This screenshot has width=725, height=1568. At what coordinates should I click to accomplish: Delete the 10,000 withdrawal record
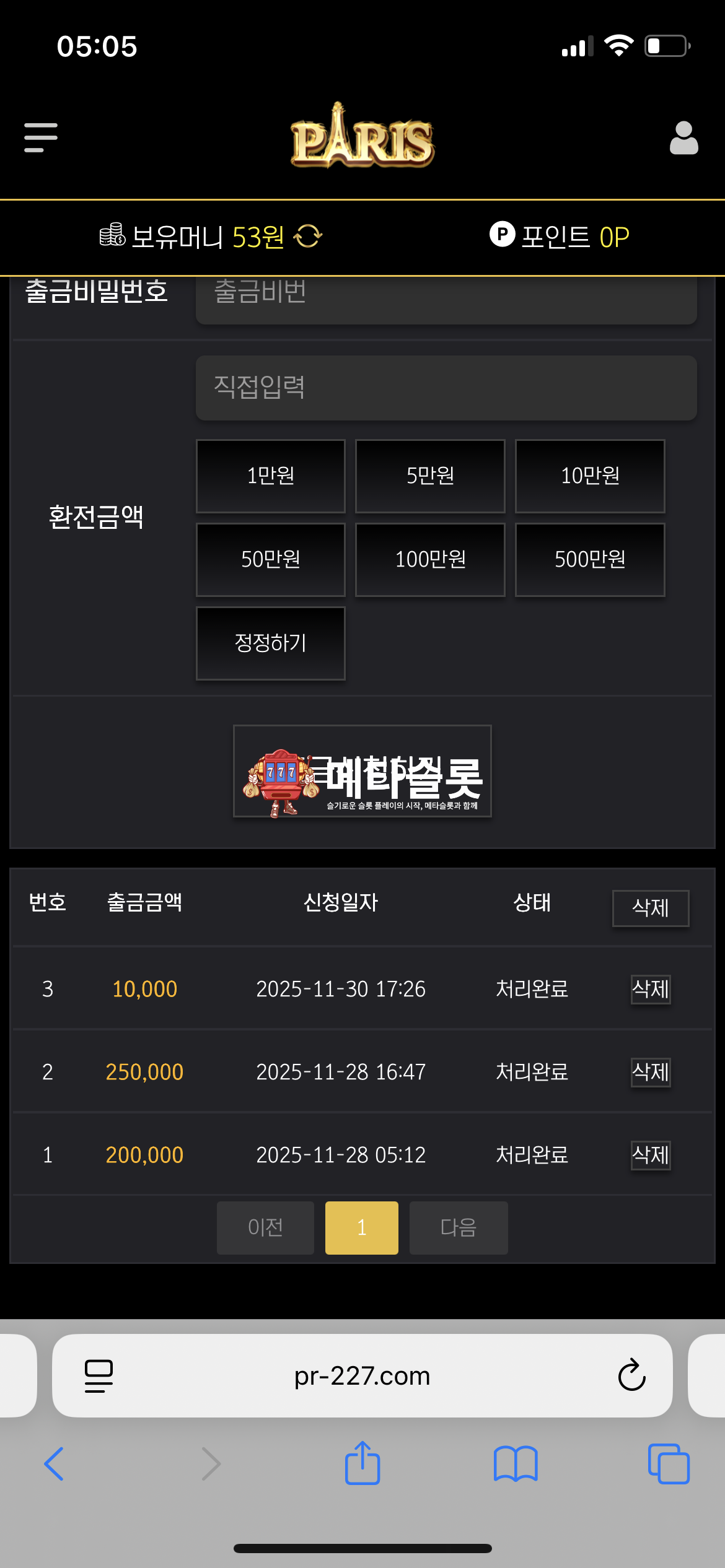coord(650,989)
